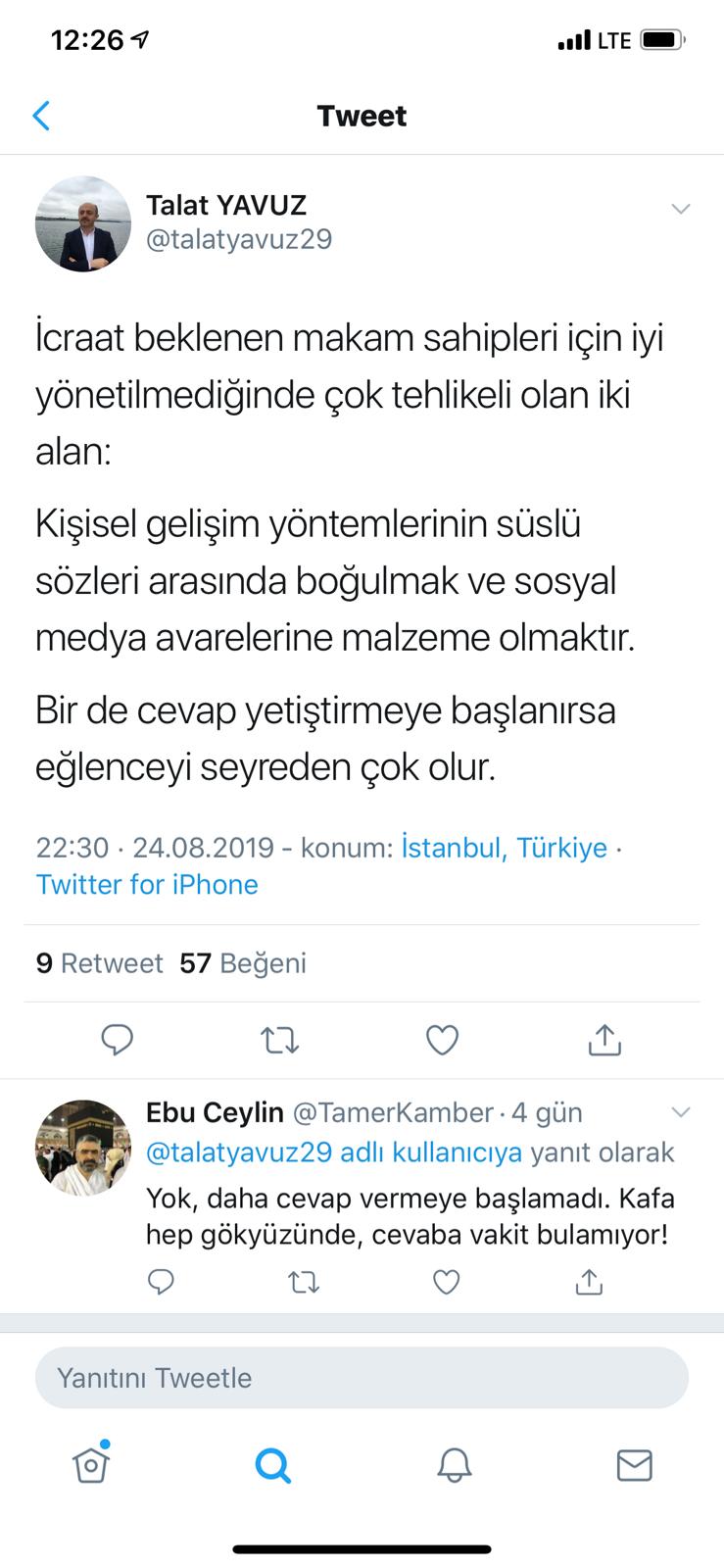Open the notifications bell tab
The height and width of the screenshot is (1568, 724).
pyautogui.click(x=454, y=1465)
